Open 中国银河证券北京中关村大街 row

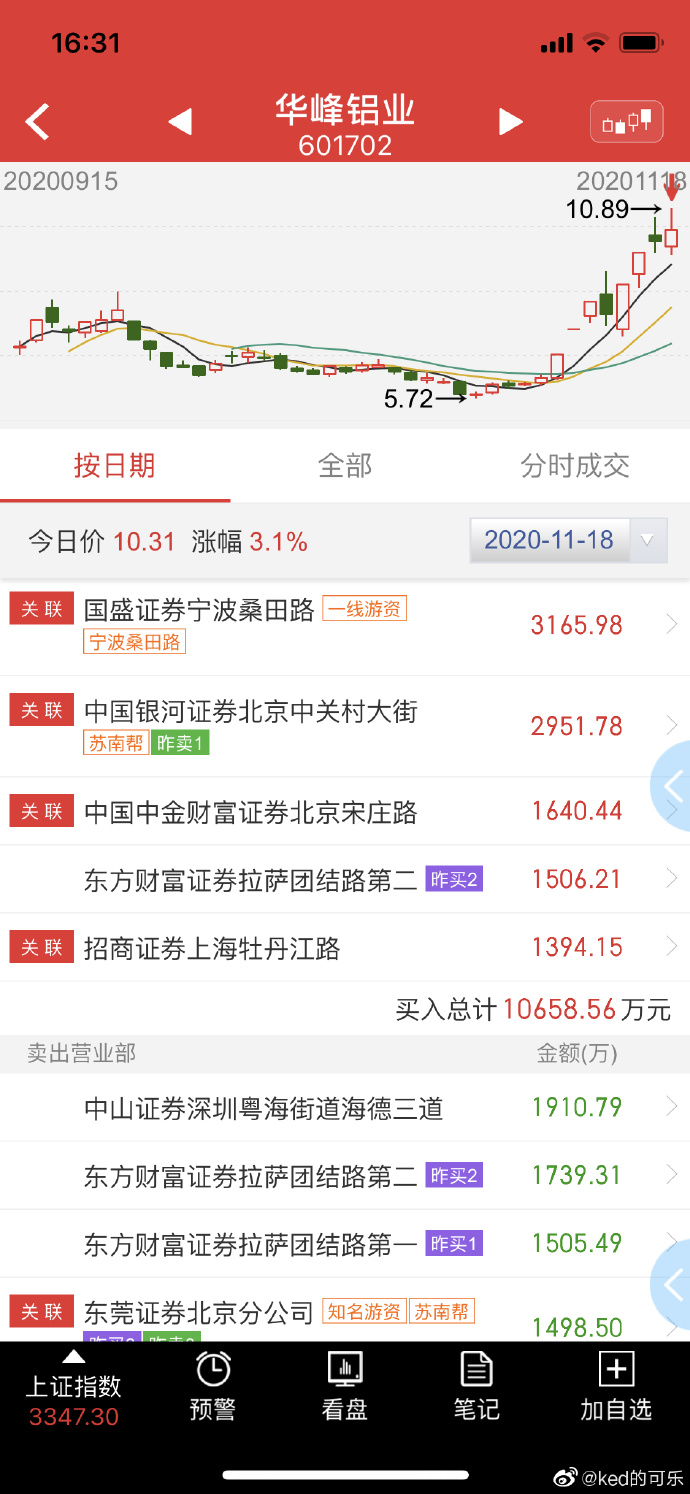345,725
